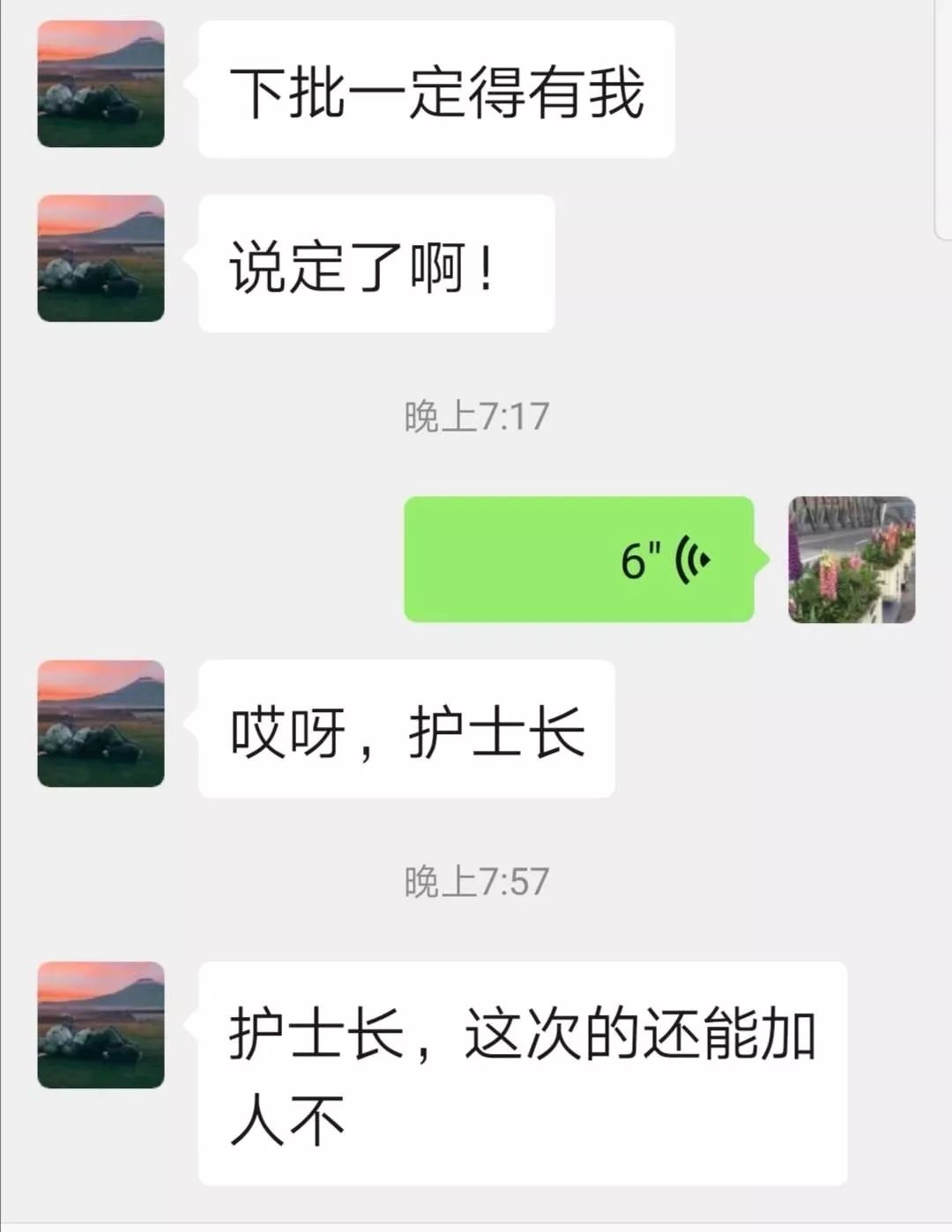Click the top avatar next to '下批一定得有我'
952x1232 pixels.
[x=100, y=85]
